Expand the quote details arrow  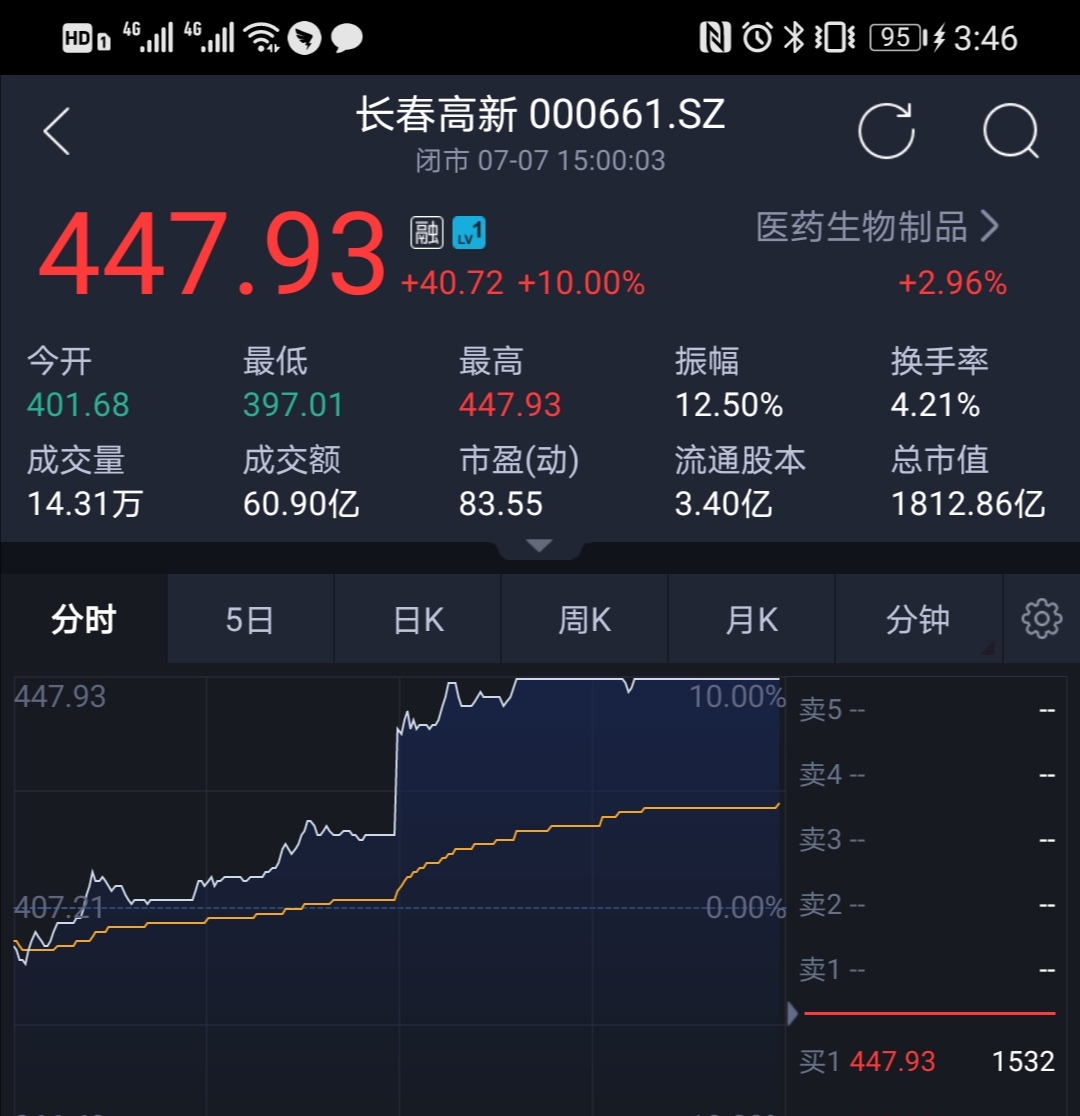tap(539, 546)
